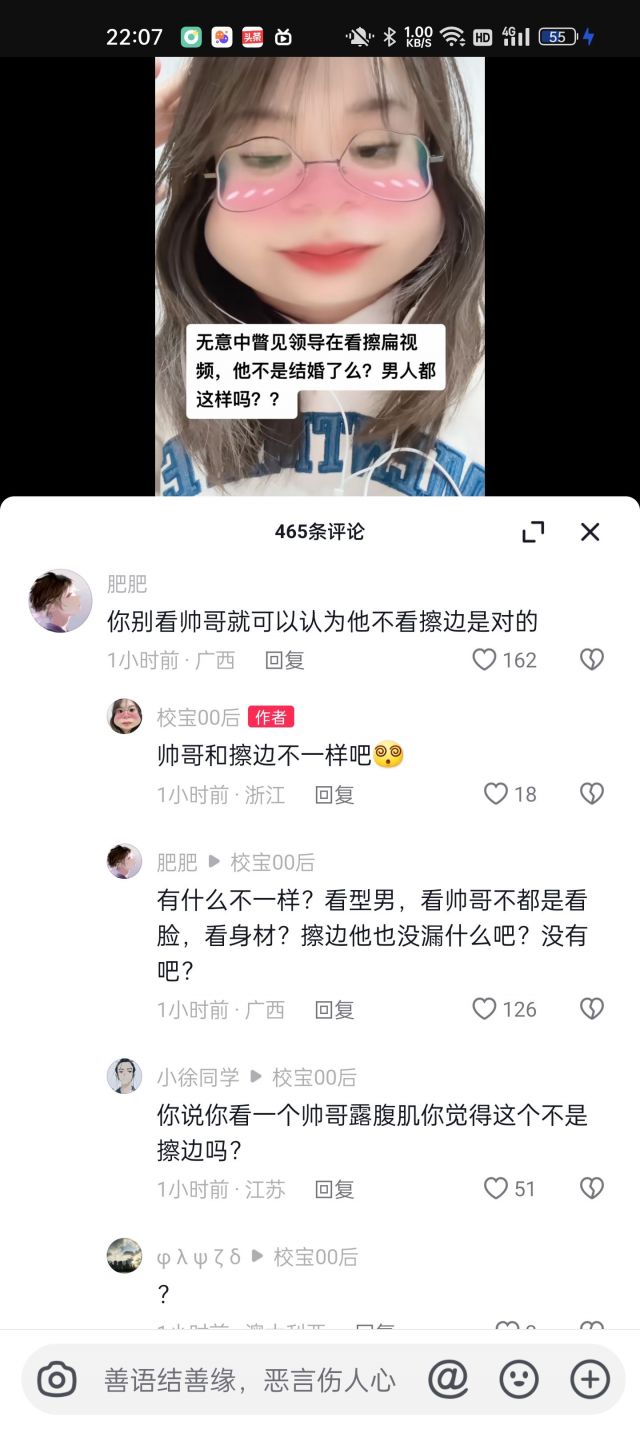This screenshot has width=640, height=1429.
Task: Dislike 肥肥's reply with 126 likes
Action: coord(592,1009)
